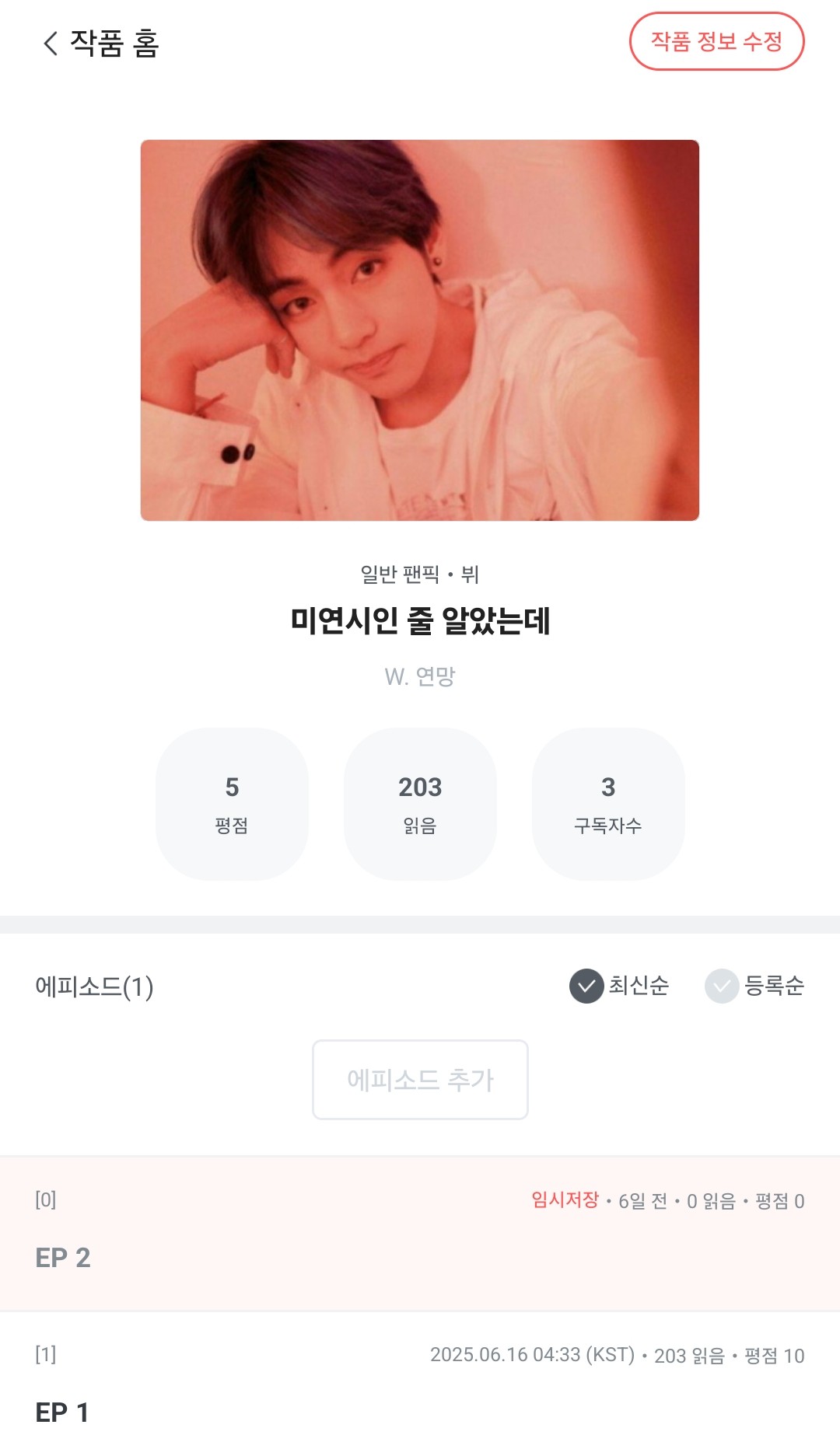Open 작품 정보 수정 to edit work info
840x1456 pixels.
pyautogui.click(x=716, y=41)
